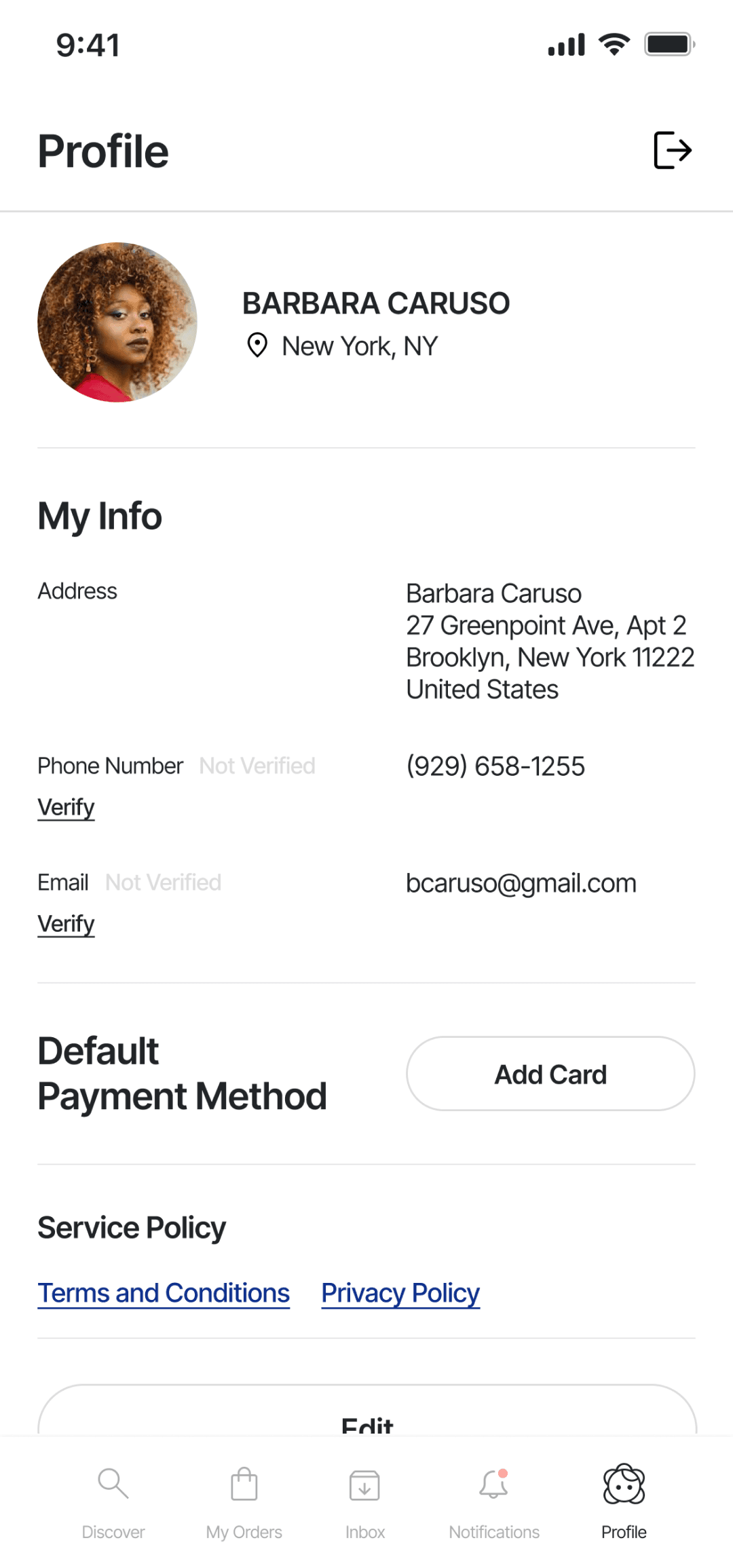Verify the phone number
This screenshot has width=733, height=1568.
point(66,807)
